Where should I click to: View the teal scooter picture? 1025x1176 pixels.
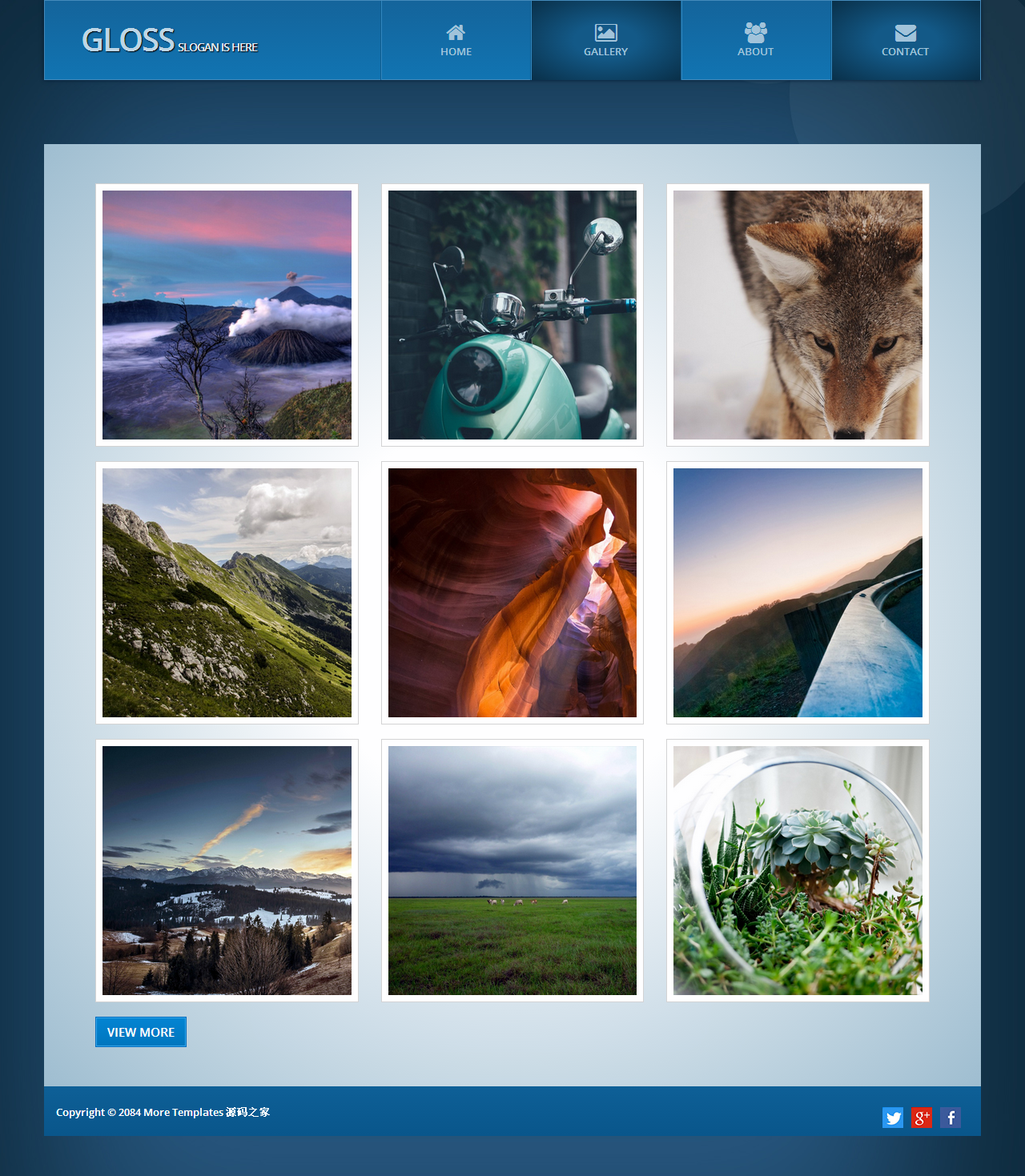[x=512, y=315]
